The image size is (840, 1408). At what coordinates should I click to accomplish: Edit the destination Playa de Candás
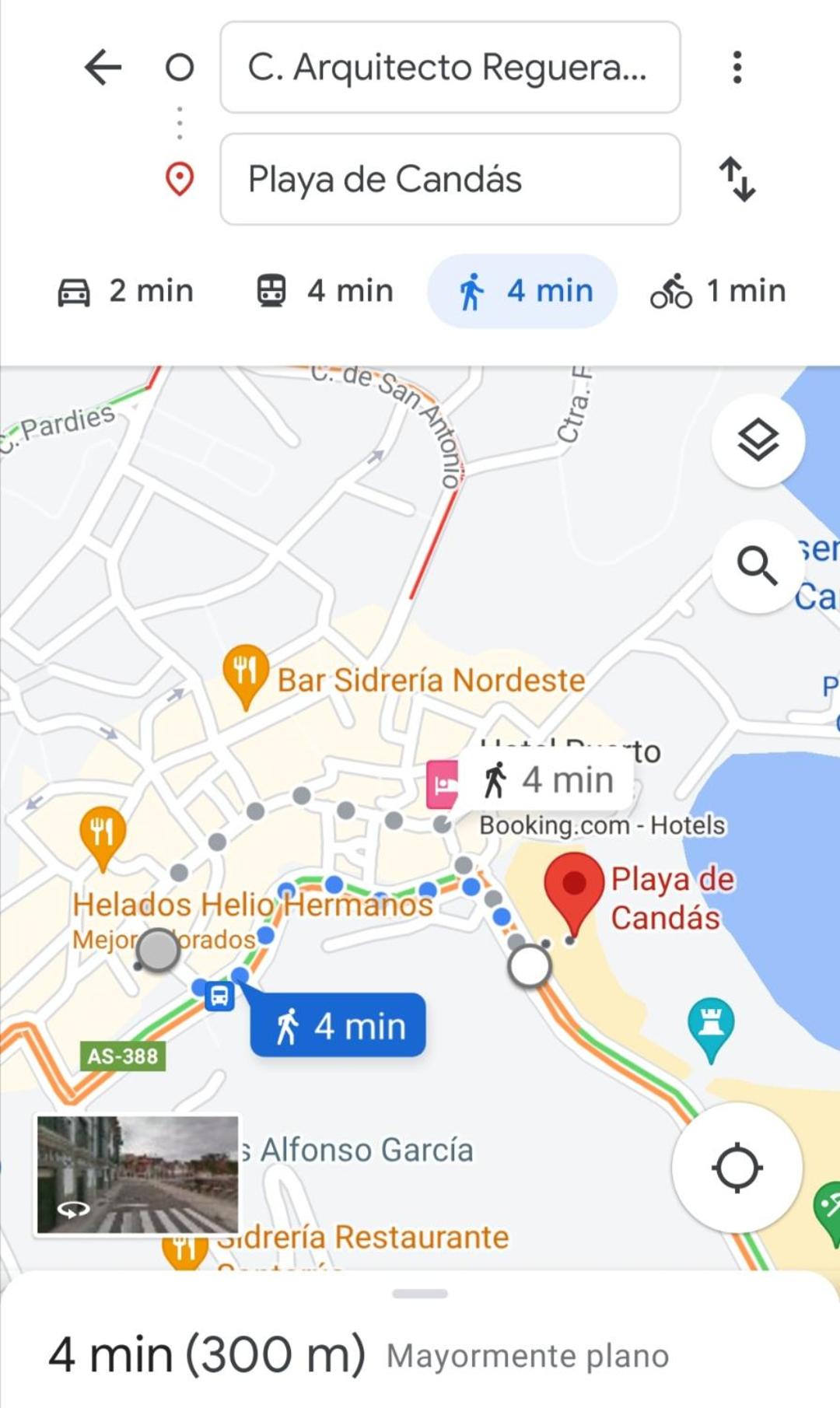pyautogui.click(x=450, y=179)
